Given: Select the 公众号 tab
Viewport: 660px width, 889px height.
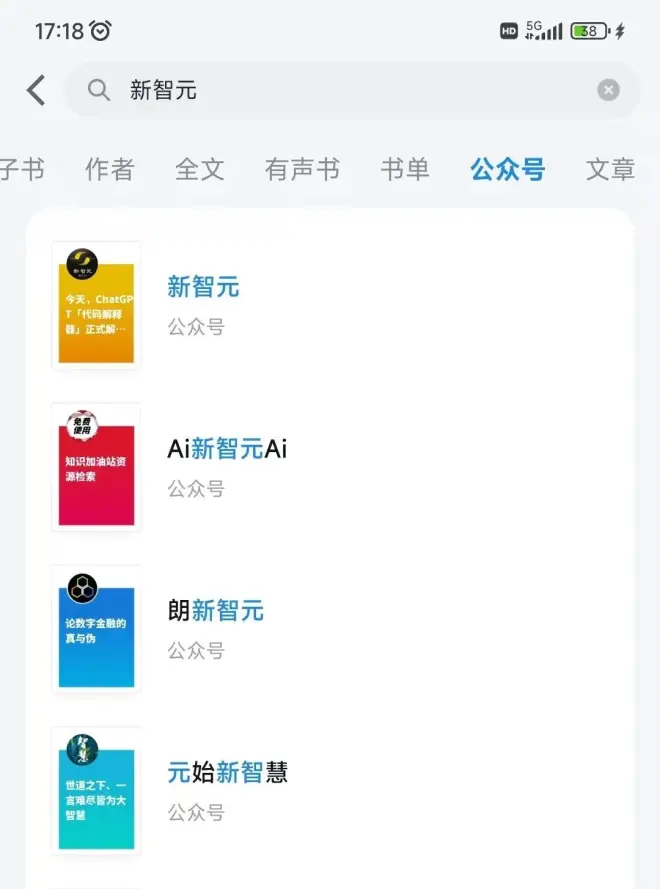Looking at the screenshot, I should [508, 169].
